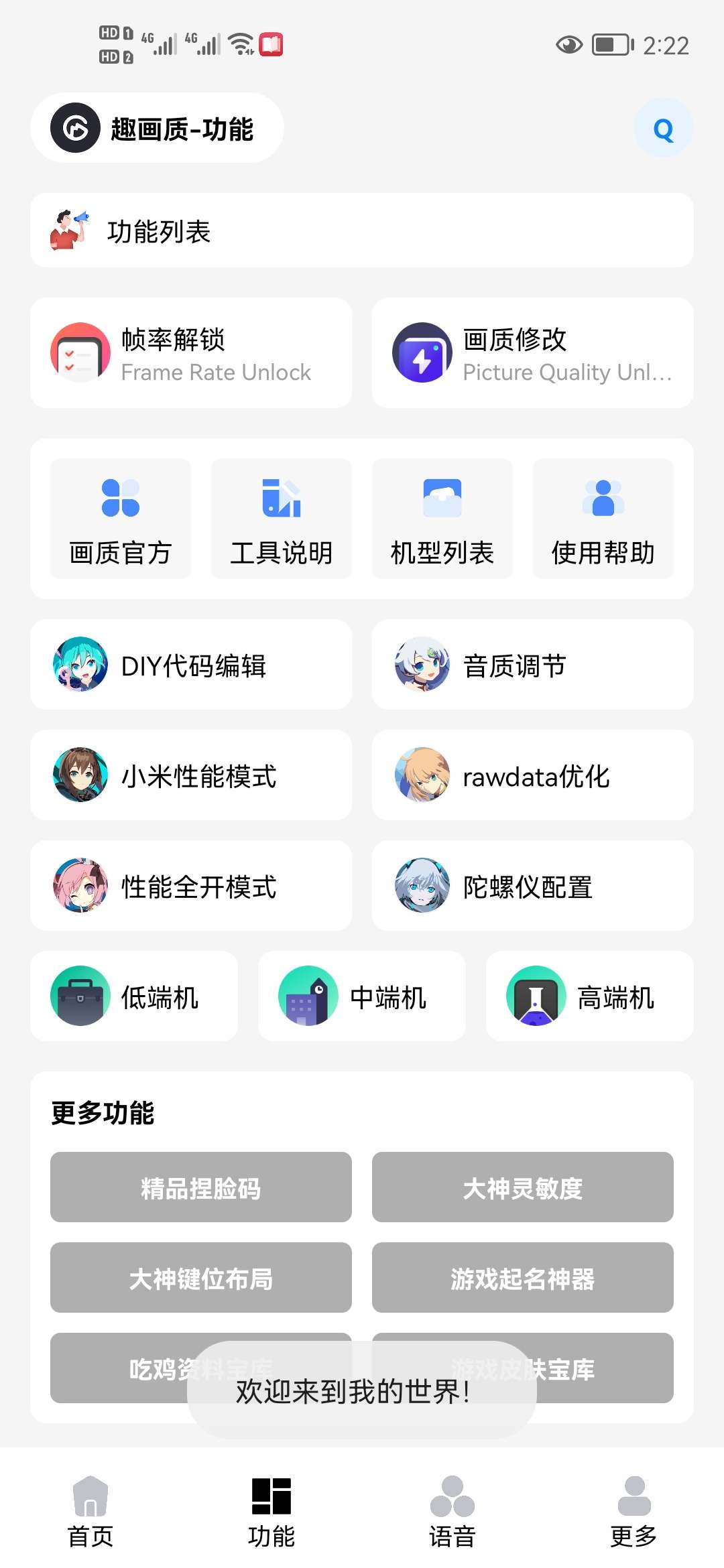Select 性能全开模式
The image size is (724, 1568).
(x=191, y=886)
